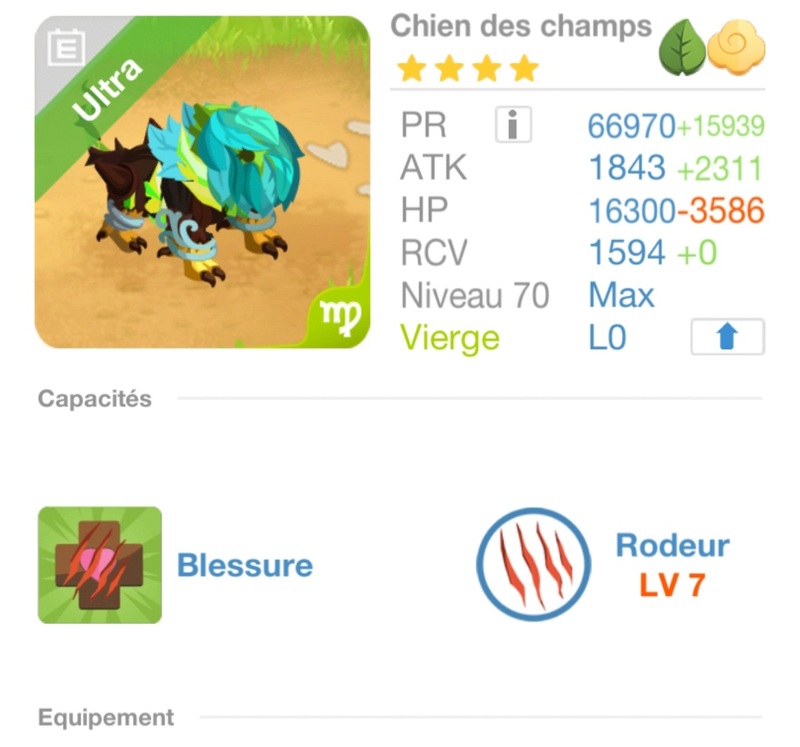800x747 pixels.
Task: Open the Blessure ability details
Action: coord(100,564)
